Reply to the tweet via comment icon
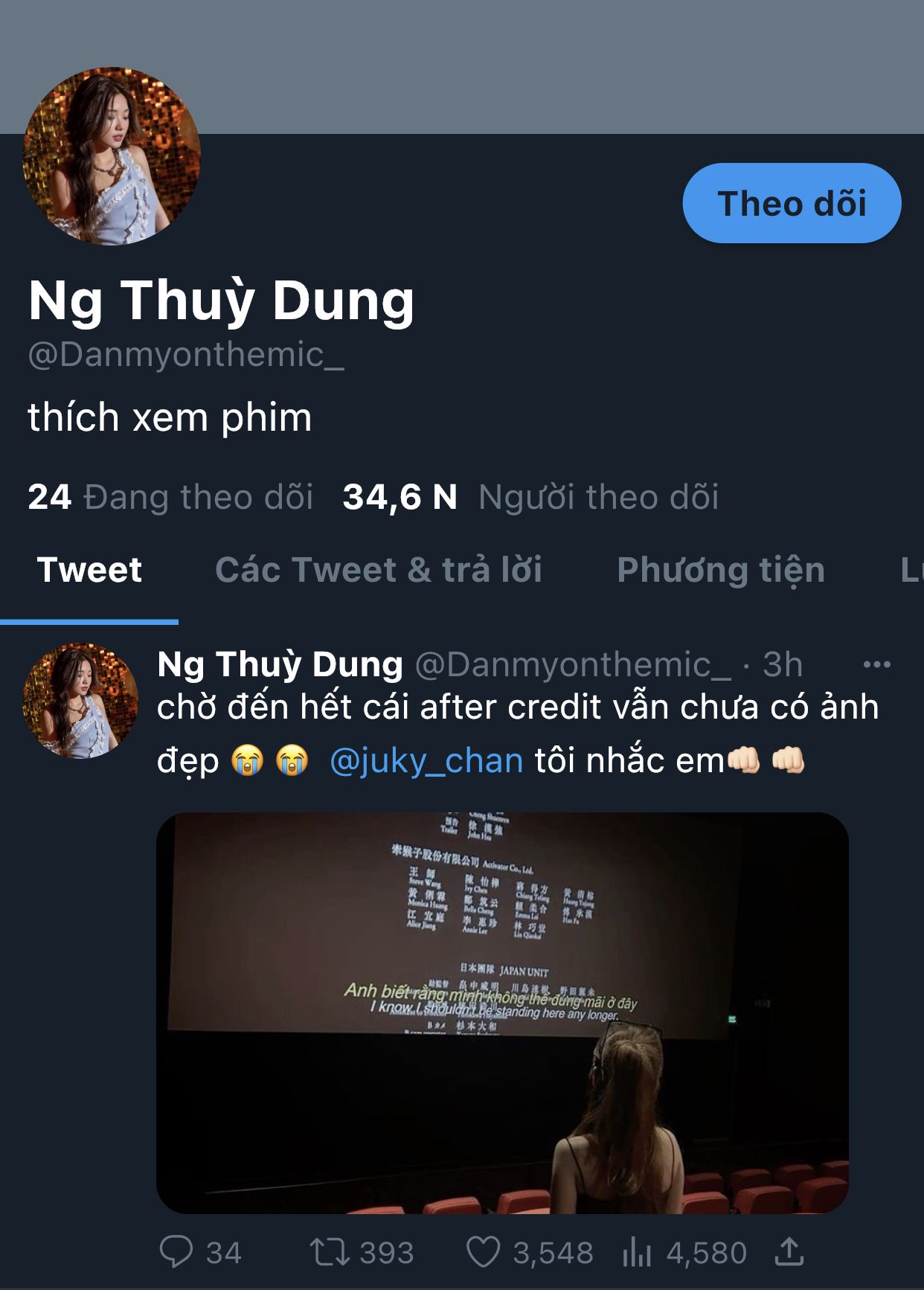The height and width of the screenshot is (1290, 924). point(177,1252)
